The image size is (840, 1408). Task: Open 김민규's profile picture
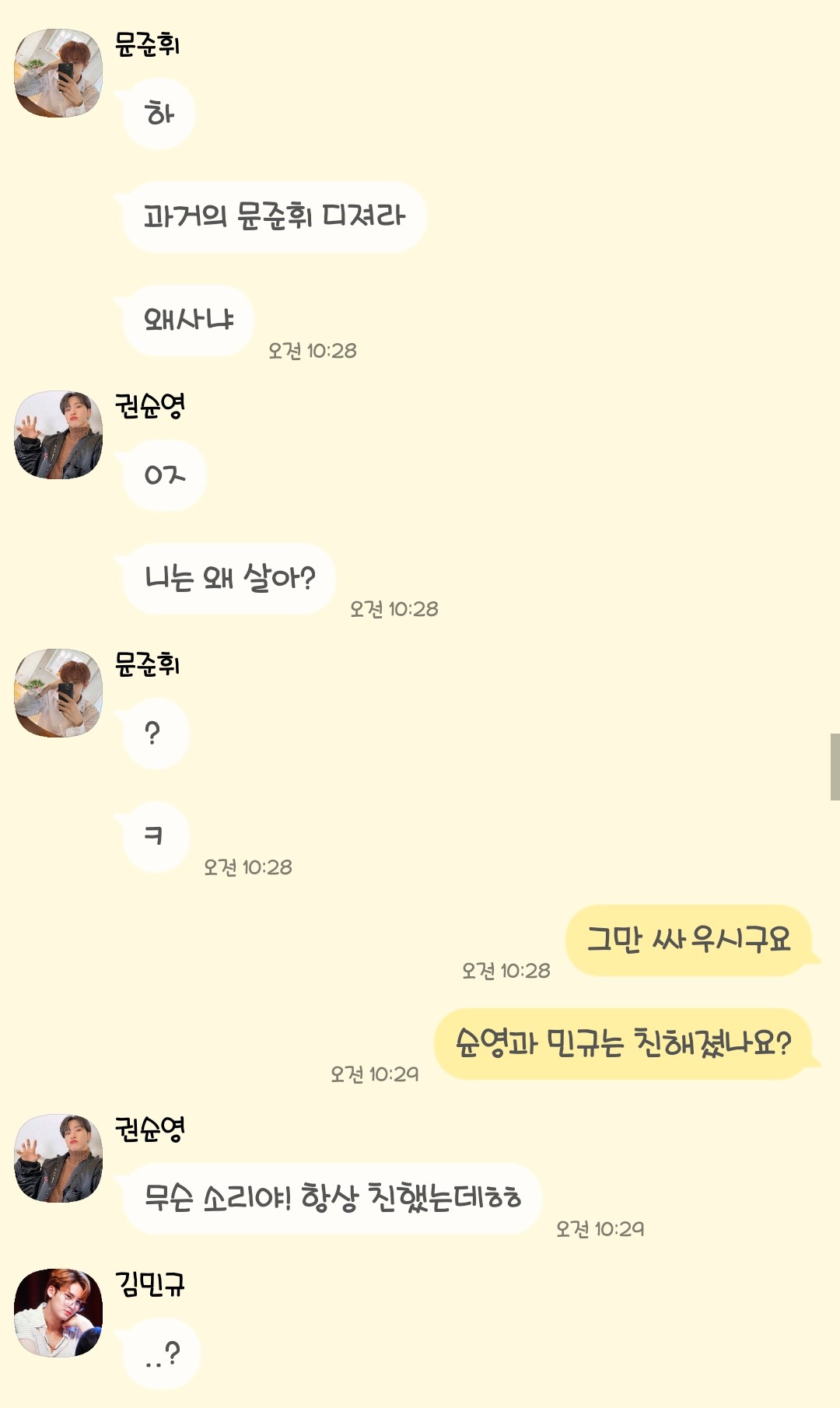tap(58, 1313)
